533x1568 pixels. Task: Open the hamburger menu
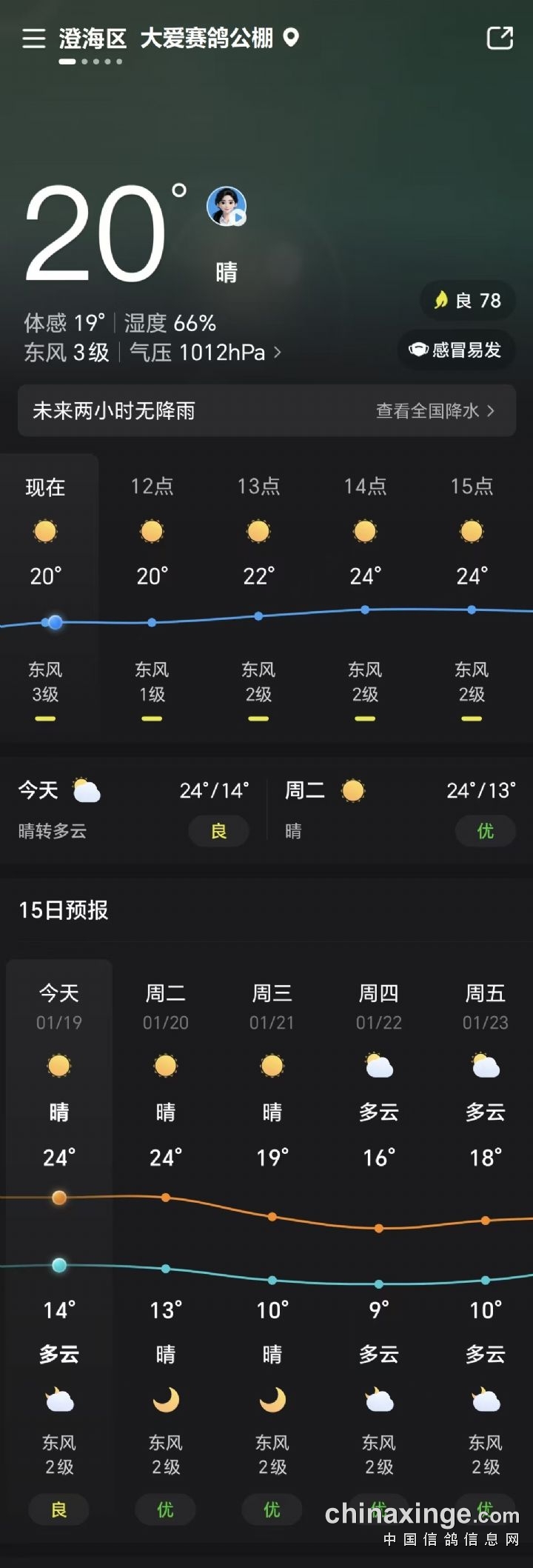point(33,38)
